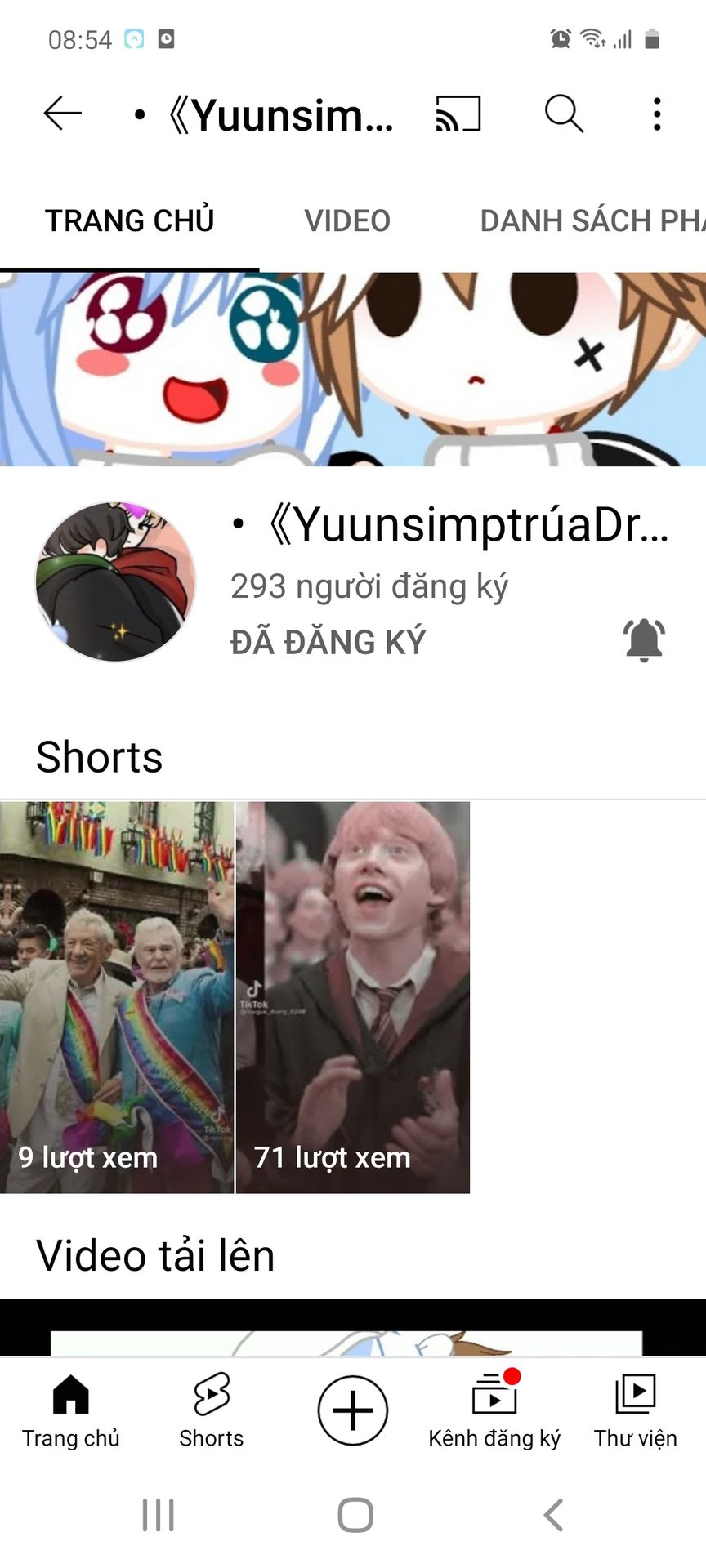The width and height of the screenshot is (706, 1568).
Task: Open Shorts in bottom navigation
Action: [x=212, y=1410]
